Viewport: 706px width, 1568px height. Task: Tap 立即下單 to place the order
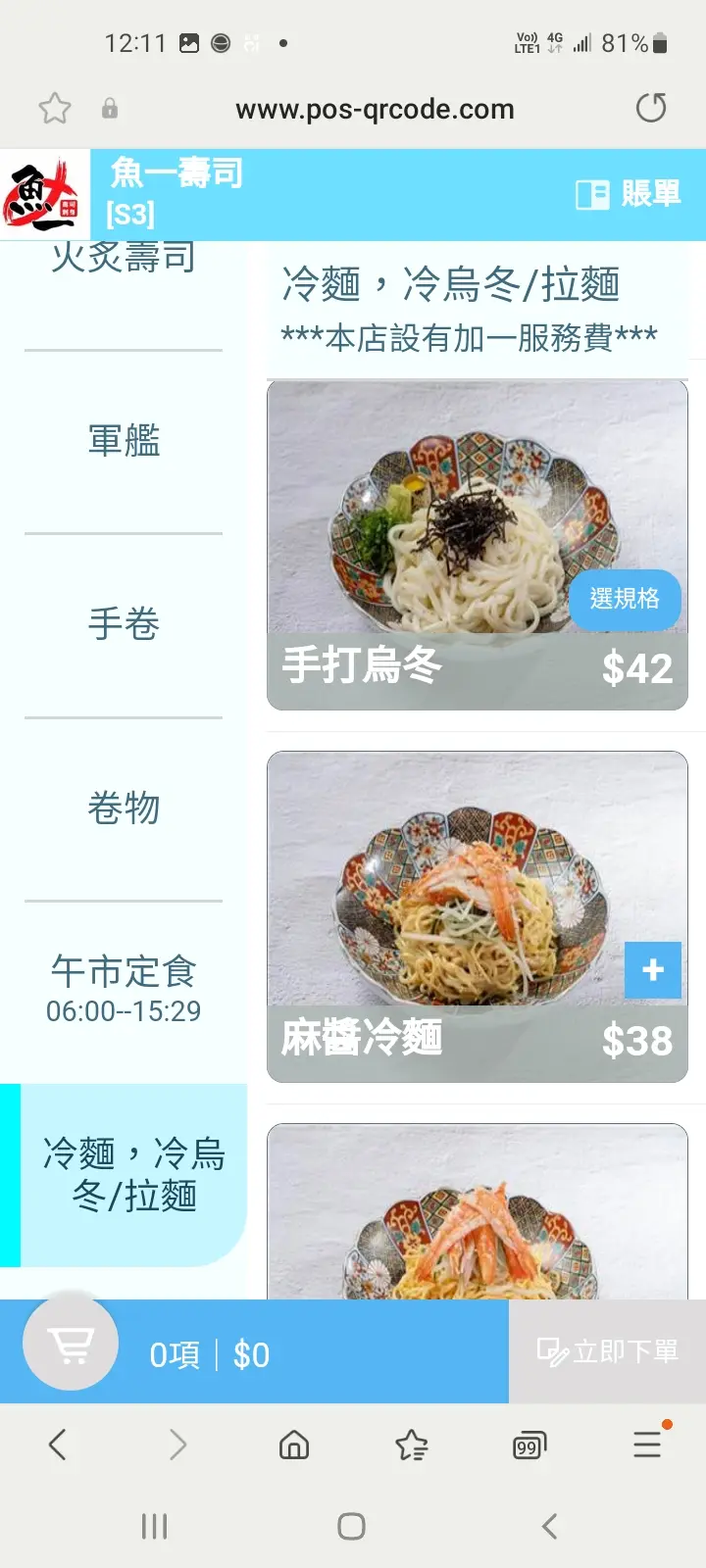(x=608, y=1352)
